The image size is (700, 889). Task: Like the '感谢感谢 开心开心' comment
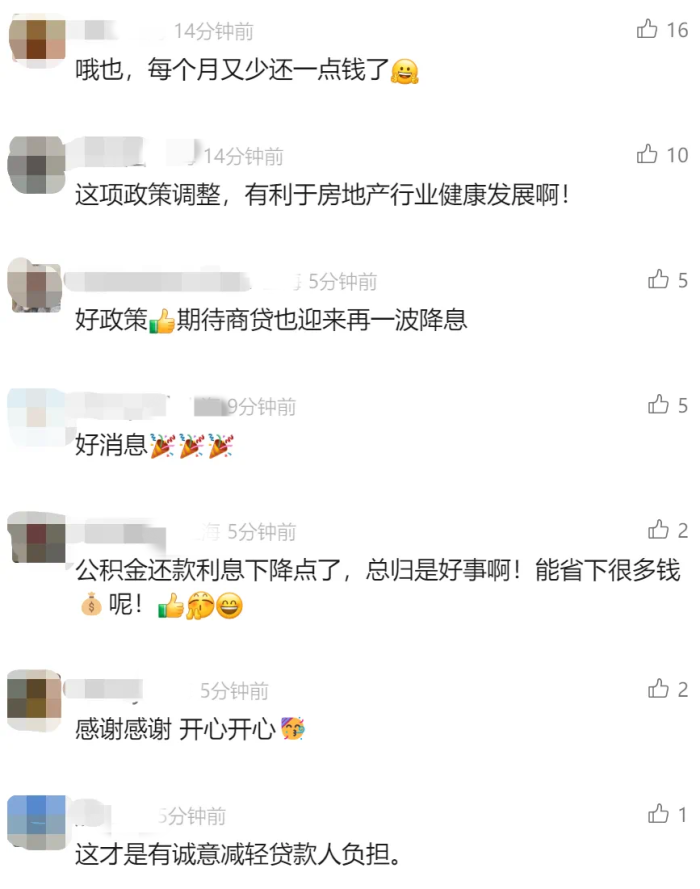pyautogui.click(x=658, y=689)
